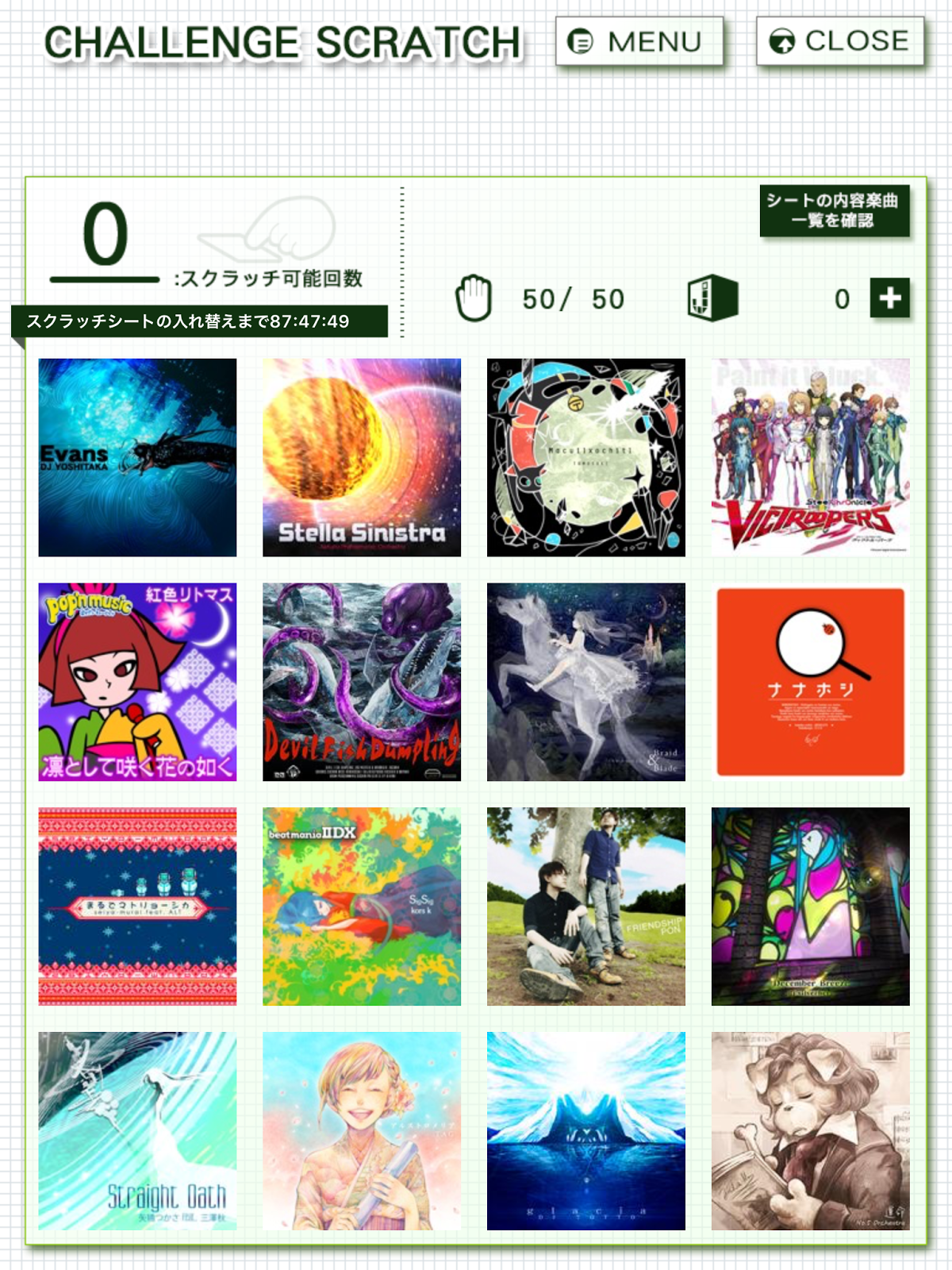Select the Macuilxochitl jacket tile
Screen dimensions: 952x1270
pos(585,457)
